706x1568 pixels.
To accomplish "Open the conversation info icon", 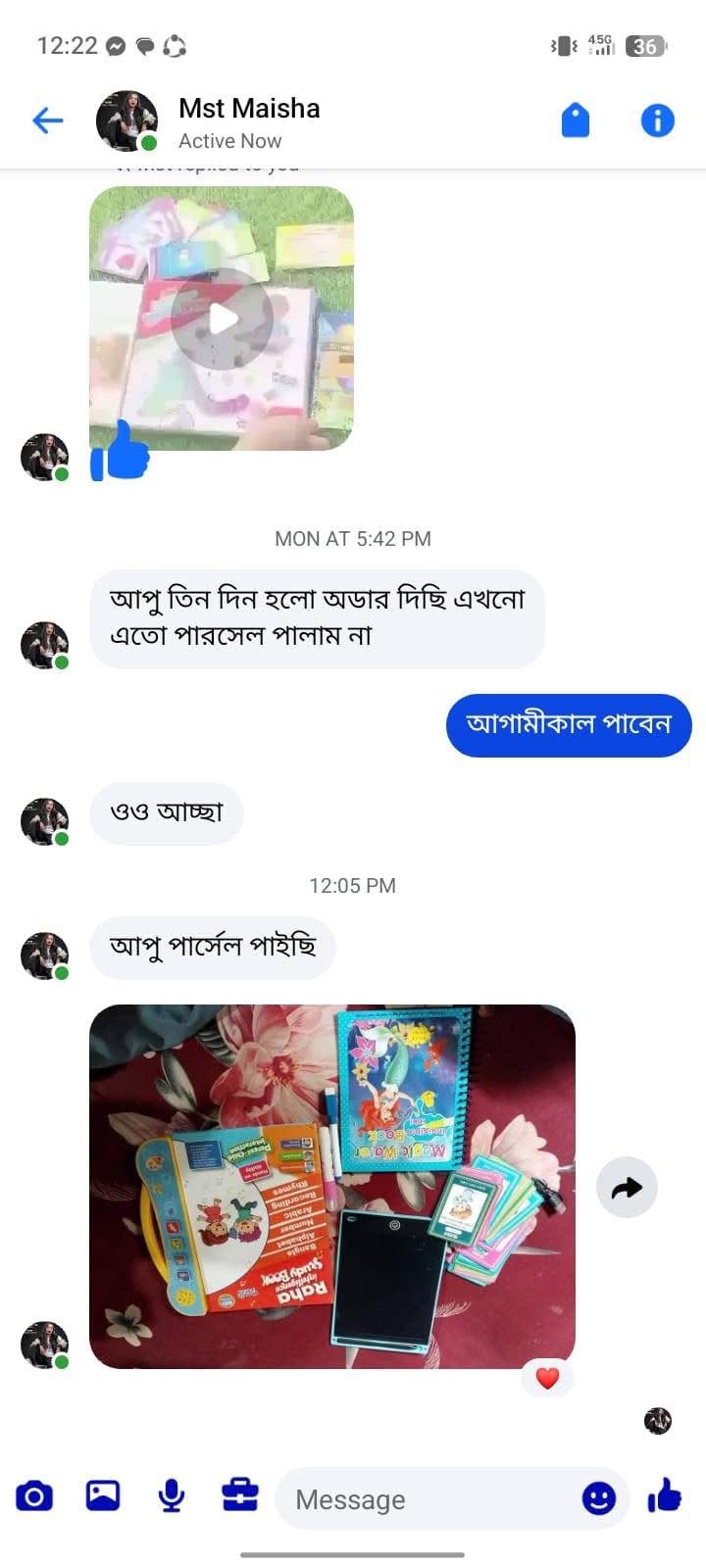I will pyautogui.click(x=657, y=121).
